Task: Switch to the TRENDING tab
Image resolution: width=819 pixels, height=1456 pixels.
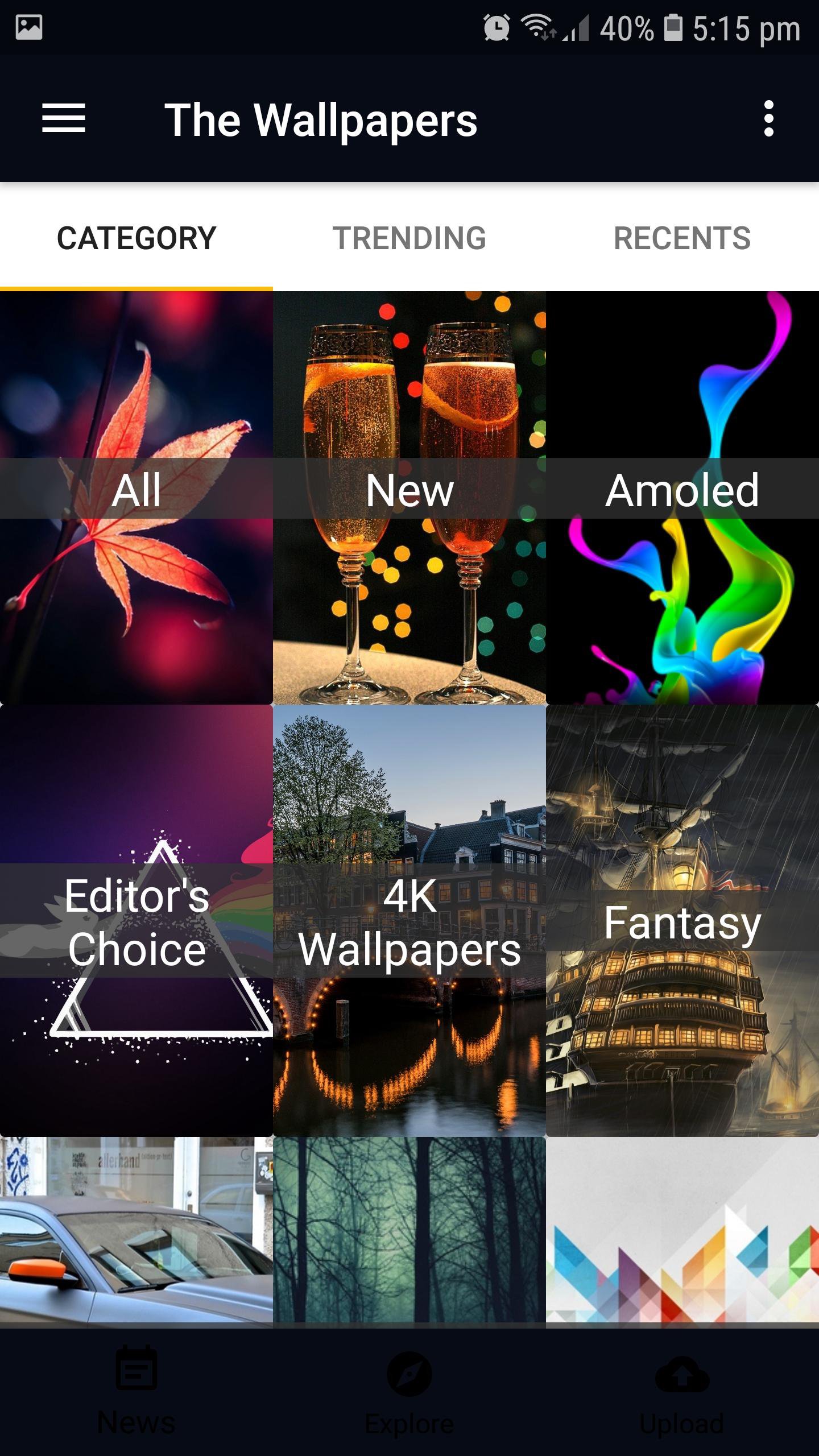Action: pos(409,238)
